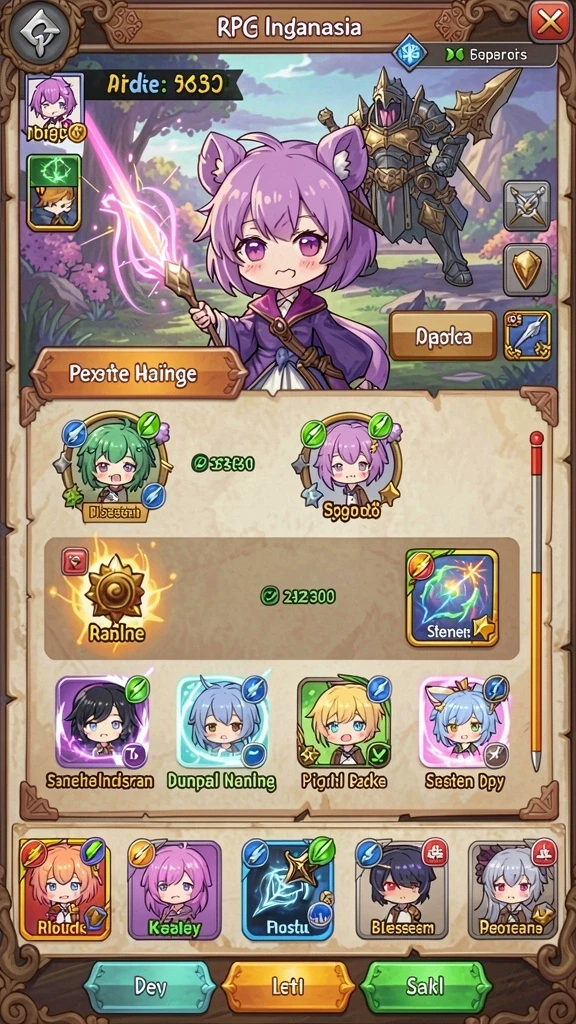Open the spear icon next to Dpoica
Screen dimensions: 576x1024
click(x=527, y=335)
